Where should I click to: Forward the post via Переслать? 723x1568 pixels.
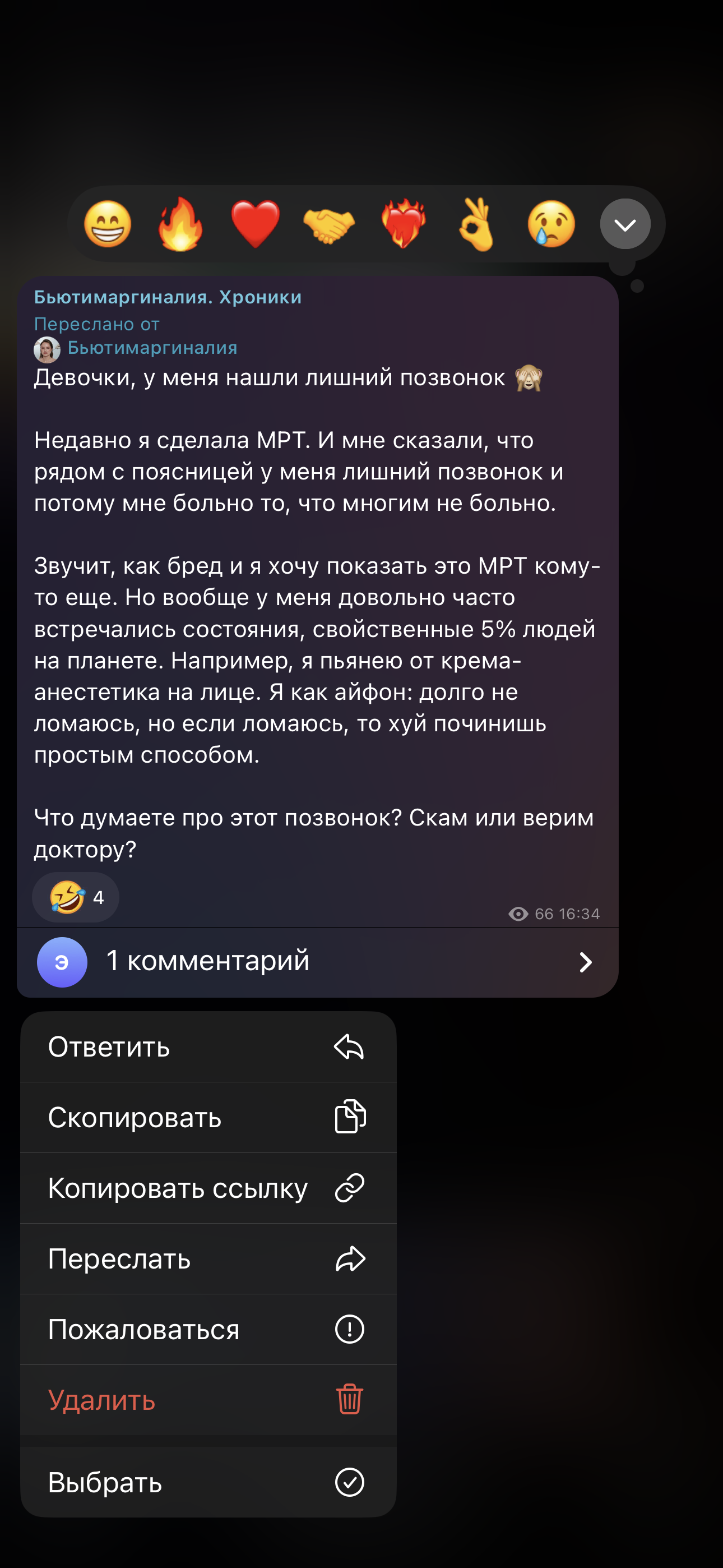click(208, 1259)
